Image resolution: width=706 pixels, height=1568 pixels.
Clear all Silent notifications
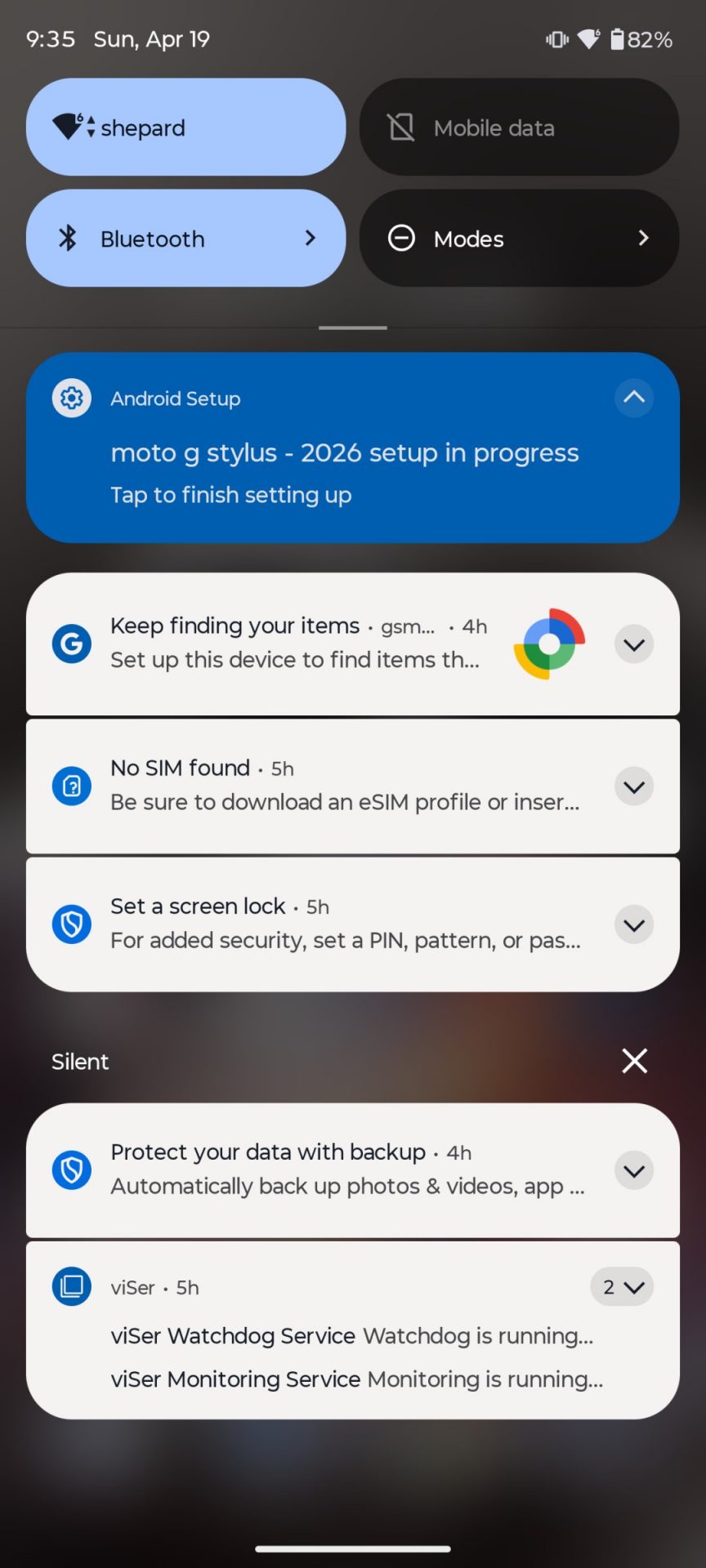coord(634,1061)
